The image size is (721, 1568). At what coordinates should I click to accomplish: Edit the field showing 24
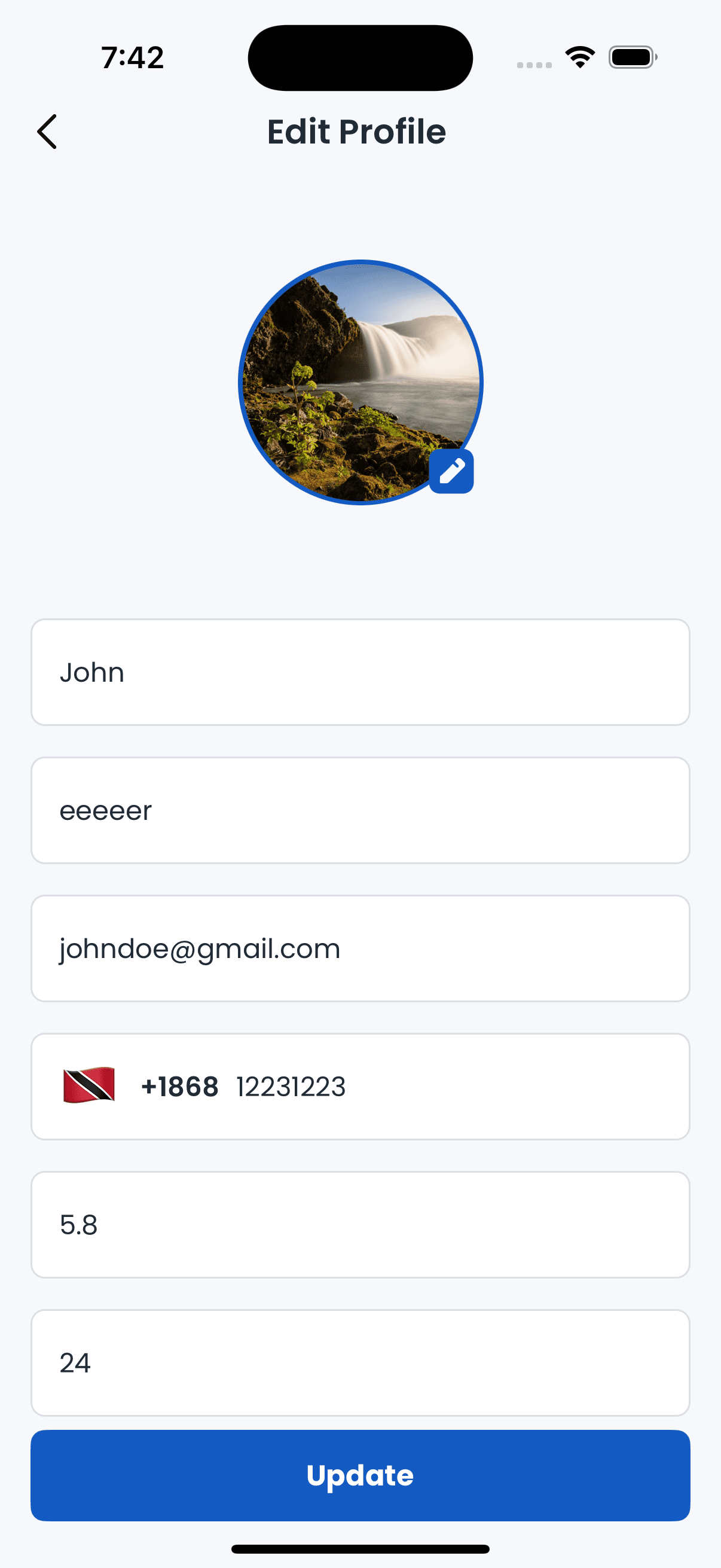(360, 1363)
